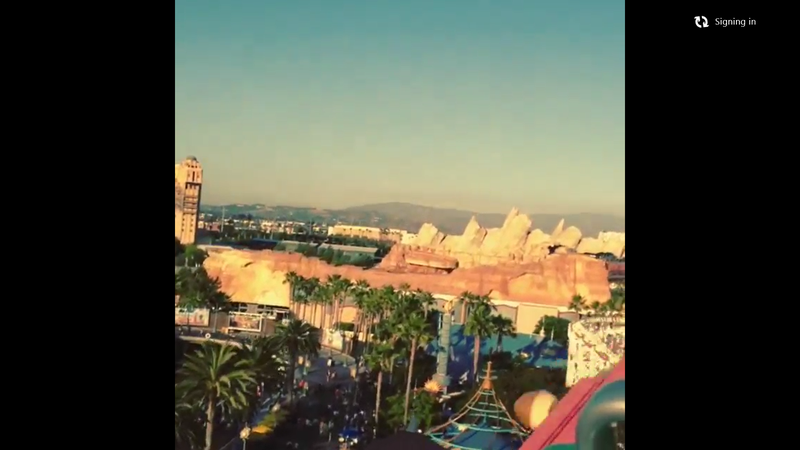800x450 pixels.
Task: Tap the playing video to pause it
Action: click(400, 225)
